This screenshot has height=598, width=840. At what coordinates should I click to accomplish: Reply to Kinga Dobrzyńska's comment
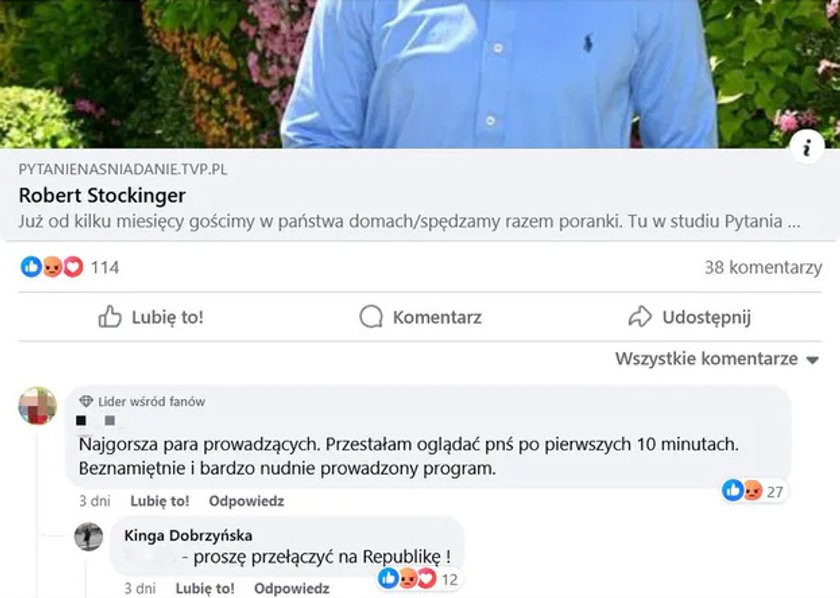click(x=291, y=588)
